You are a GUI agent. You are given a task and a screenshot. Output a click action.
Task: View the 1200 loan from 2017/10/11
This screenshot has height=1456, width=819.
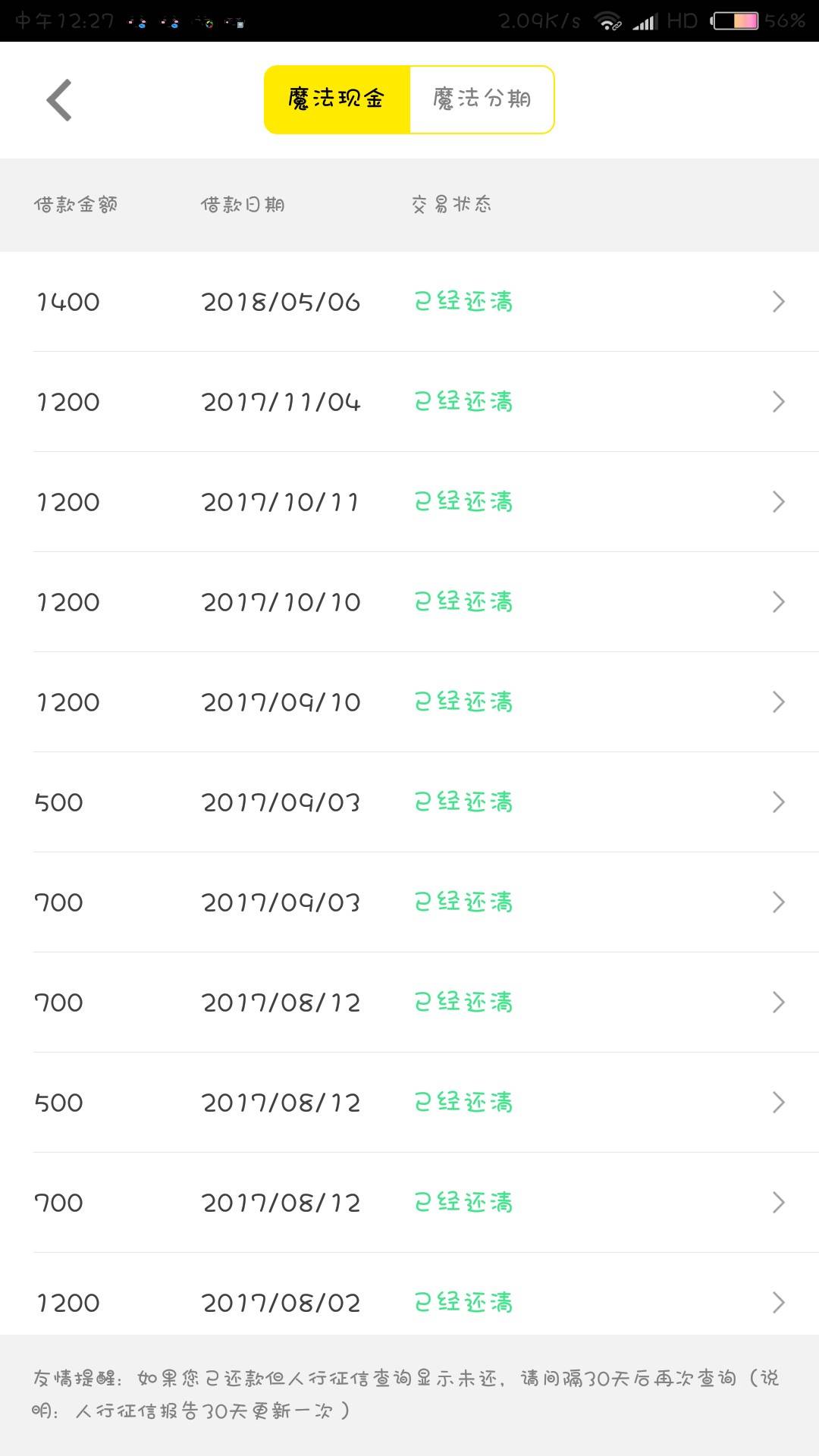[x=409, y=502]
